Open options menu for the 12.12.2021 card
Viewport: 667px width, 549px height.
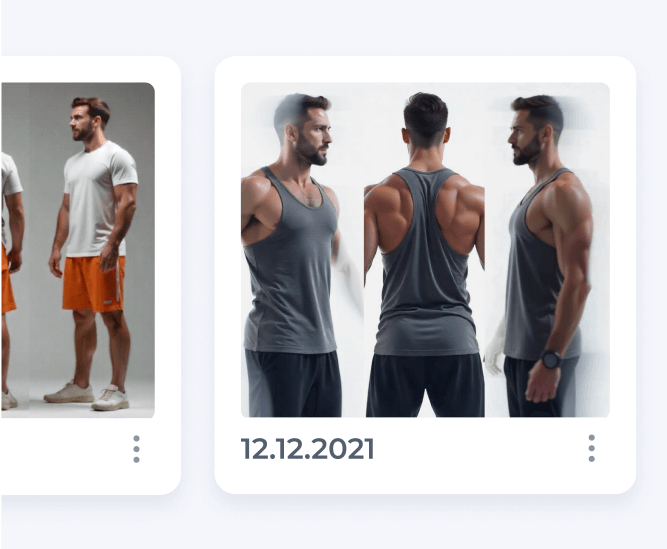pos(591,448)
